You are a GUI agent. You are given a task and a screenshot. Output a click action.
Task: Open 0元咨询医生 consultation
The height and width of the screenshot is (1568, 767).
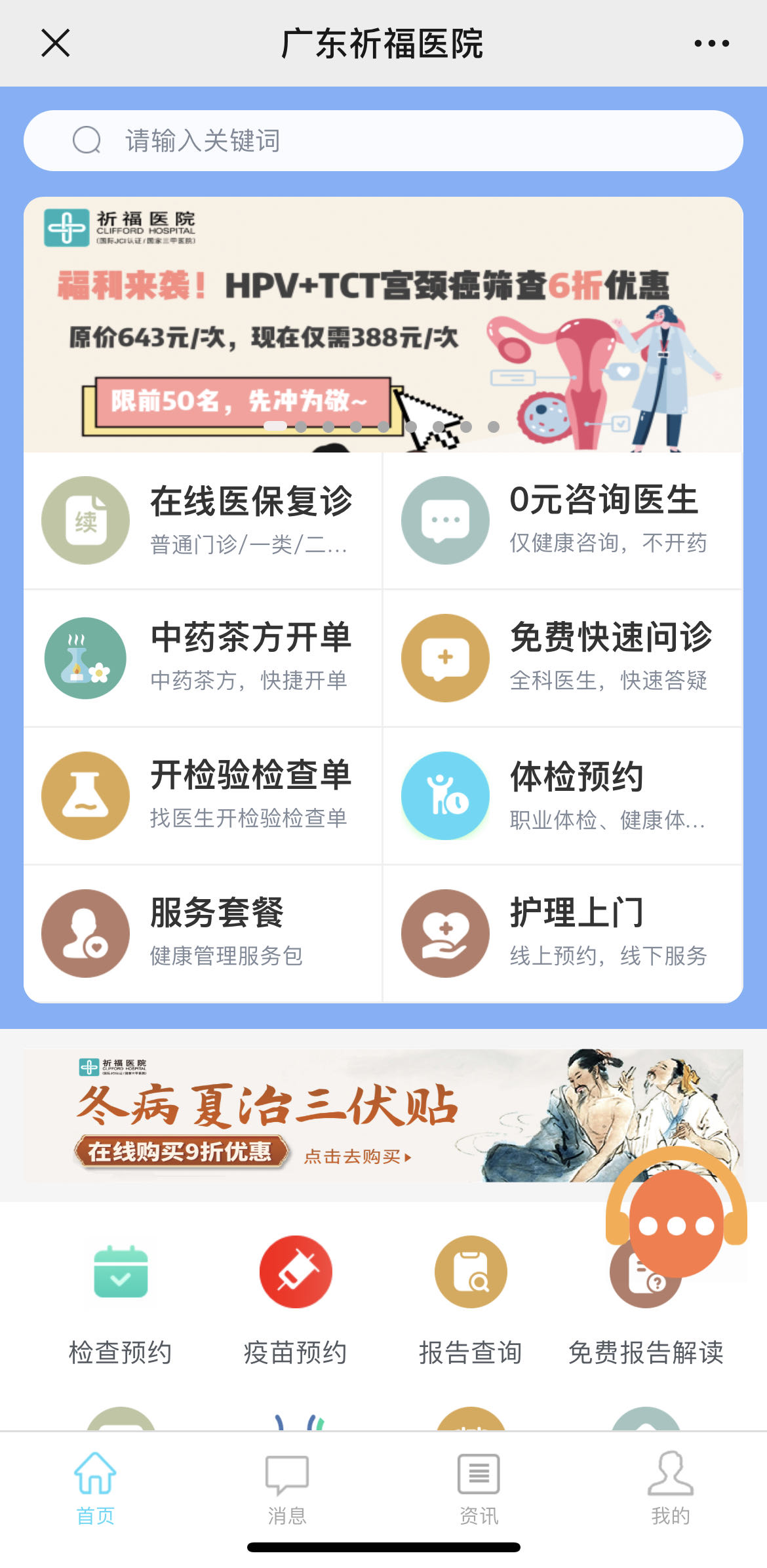562,520
